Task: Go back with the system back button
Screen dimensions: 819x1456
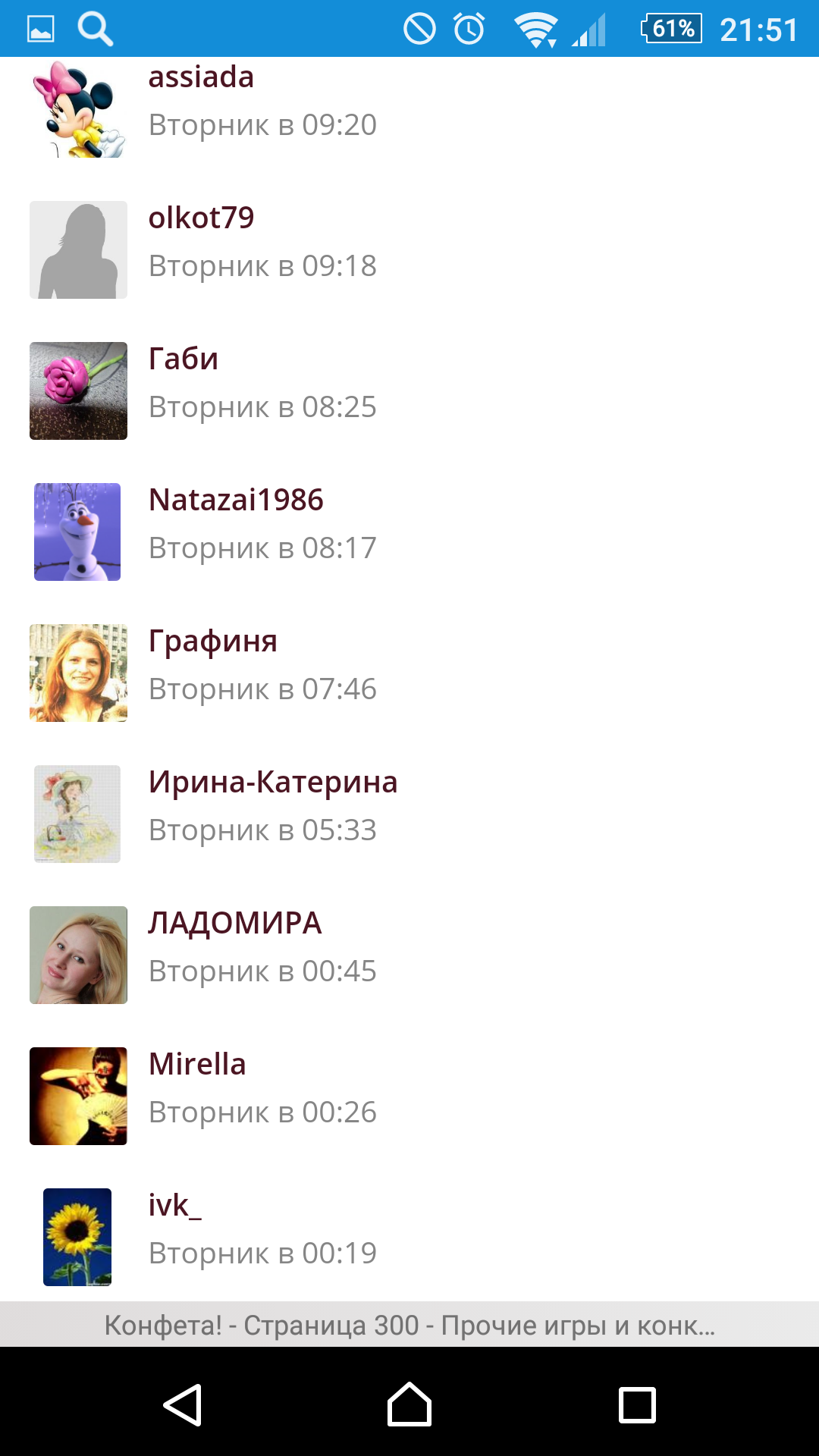Action: pos(182,1404)
